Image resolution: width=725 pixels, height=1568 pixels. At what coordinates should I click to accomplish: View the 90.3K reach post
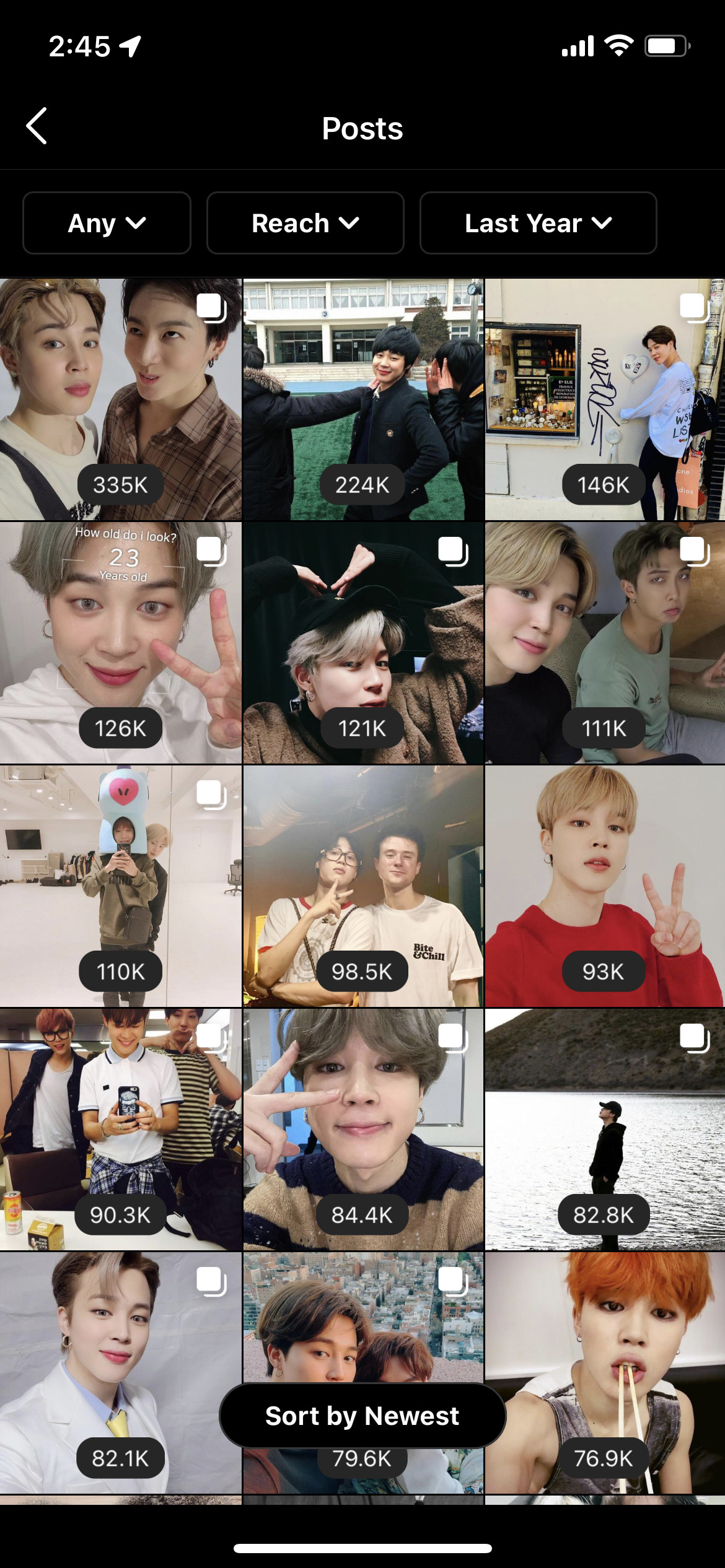tap(121, 1130)
